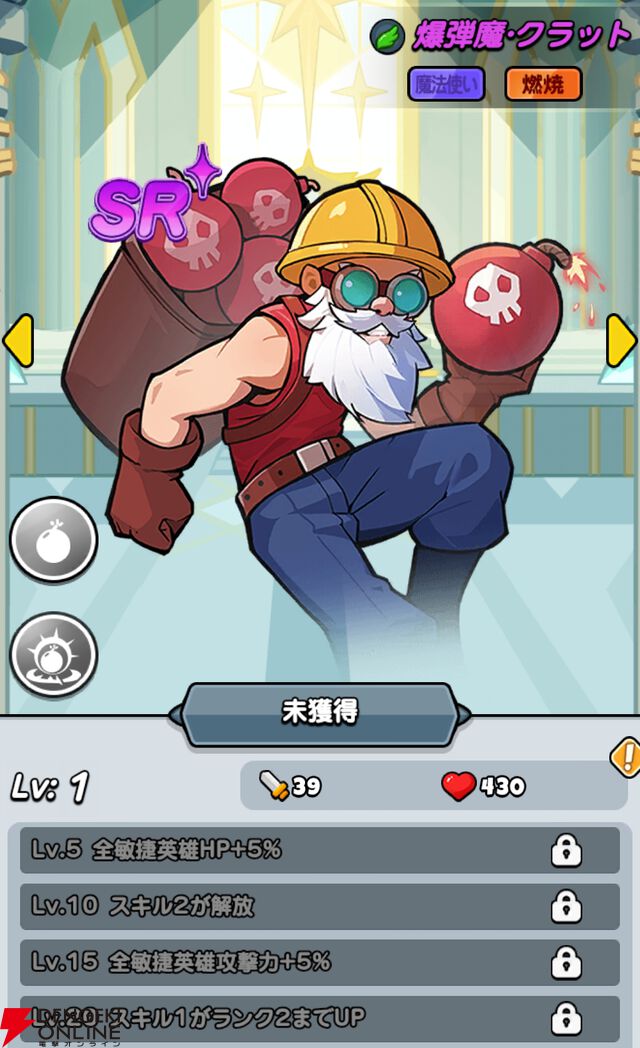640x1048 pixels.
Task: Open the locked Lv.10 スキル2が解放 row
Action: click(319, 906)
